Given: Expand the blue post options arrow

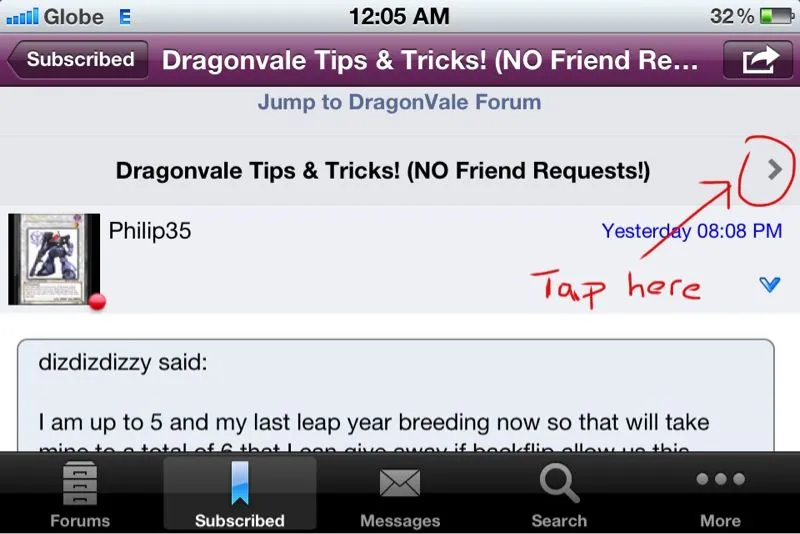Looking at the screenshot, I should point(769,285).
